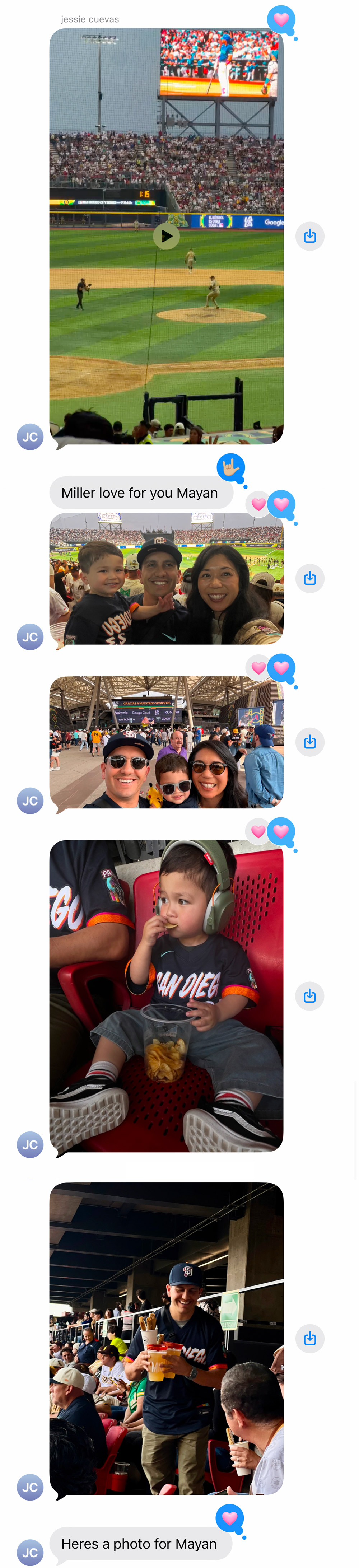The width and height of the screenshot is (359, 1568).
Task: Save the family photo with sunglasses
Action: point(310,742)
